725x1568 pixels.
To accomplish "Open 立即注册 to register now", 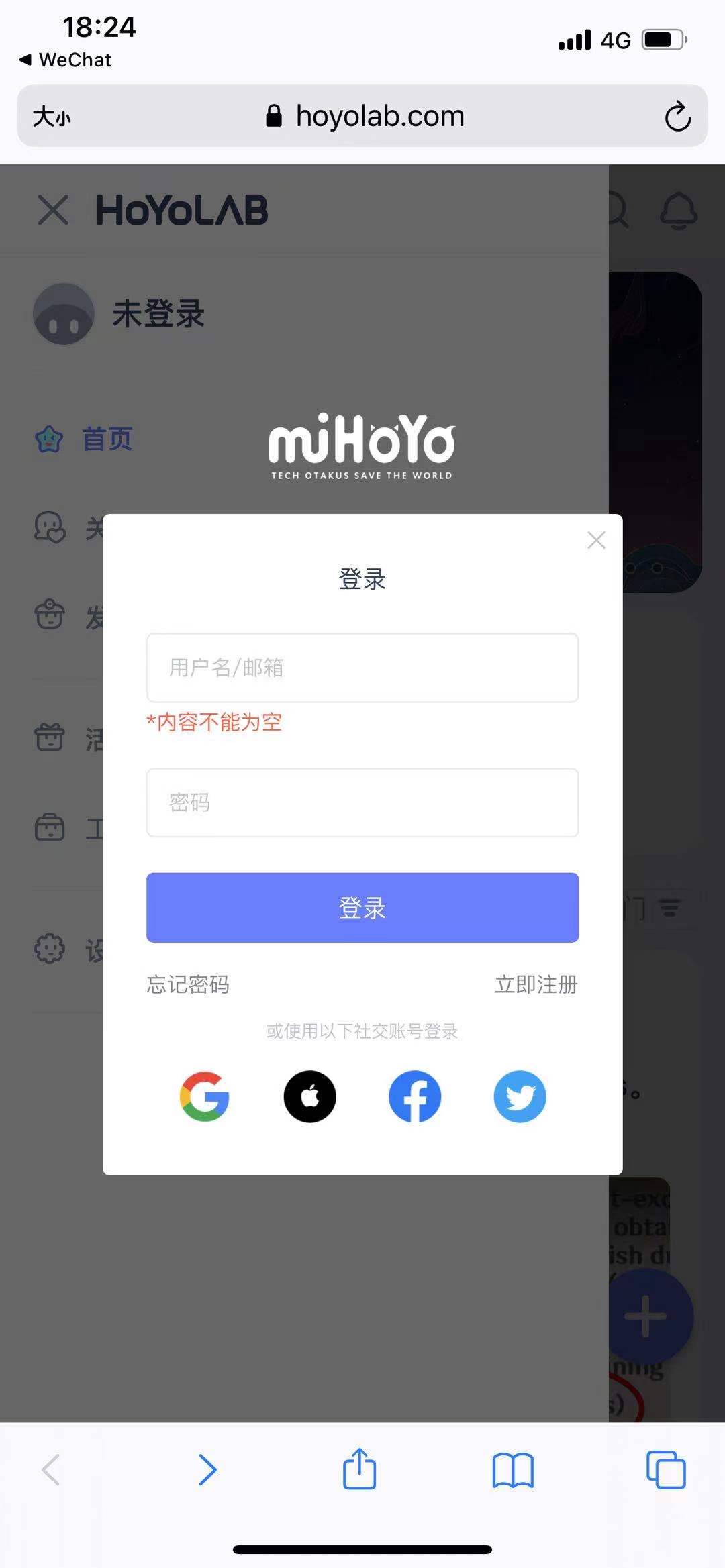I will 536,984.
